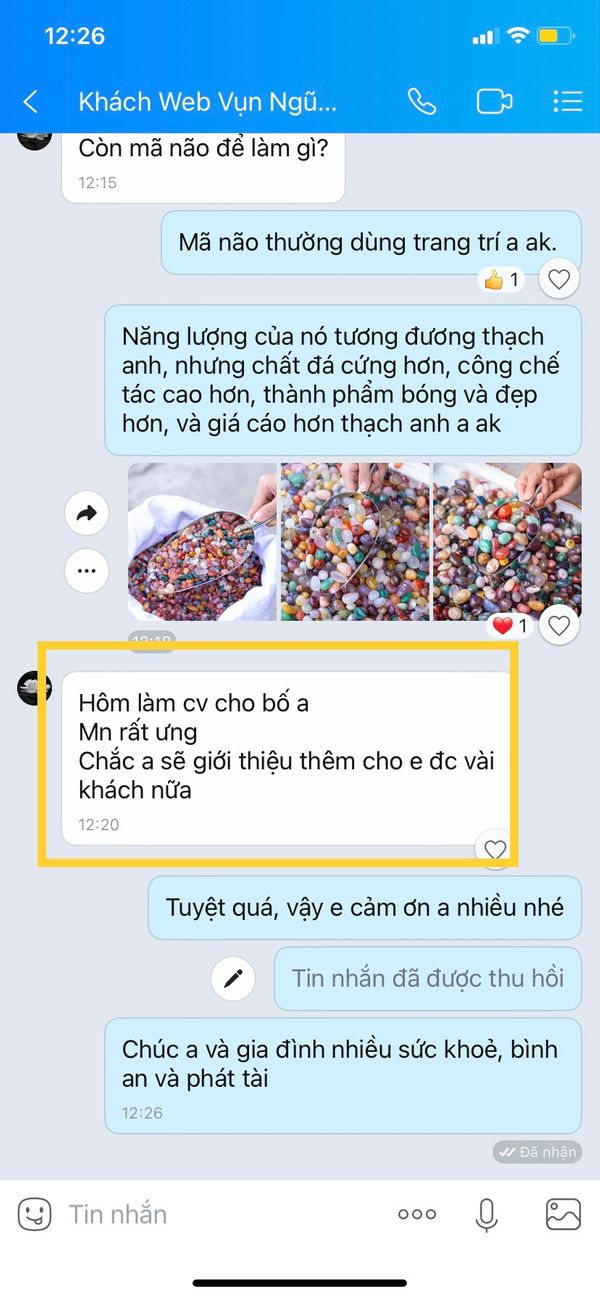600x1299 pixels.
Task: React with heart to 'Hôm làm cv' message
Action: coord(495,849)
